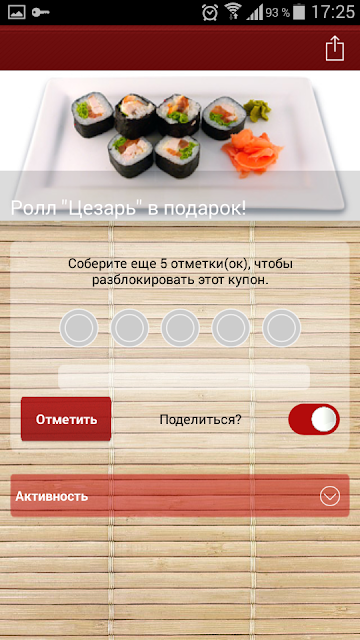Tap the Отметить button
The height and width of the screenshot is (640, 360).
[x=66, y=419]
